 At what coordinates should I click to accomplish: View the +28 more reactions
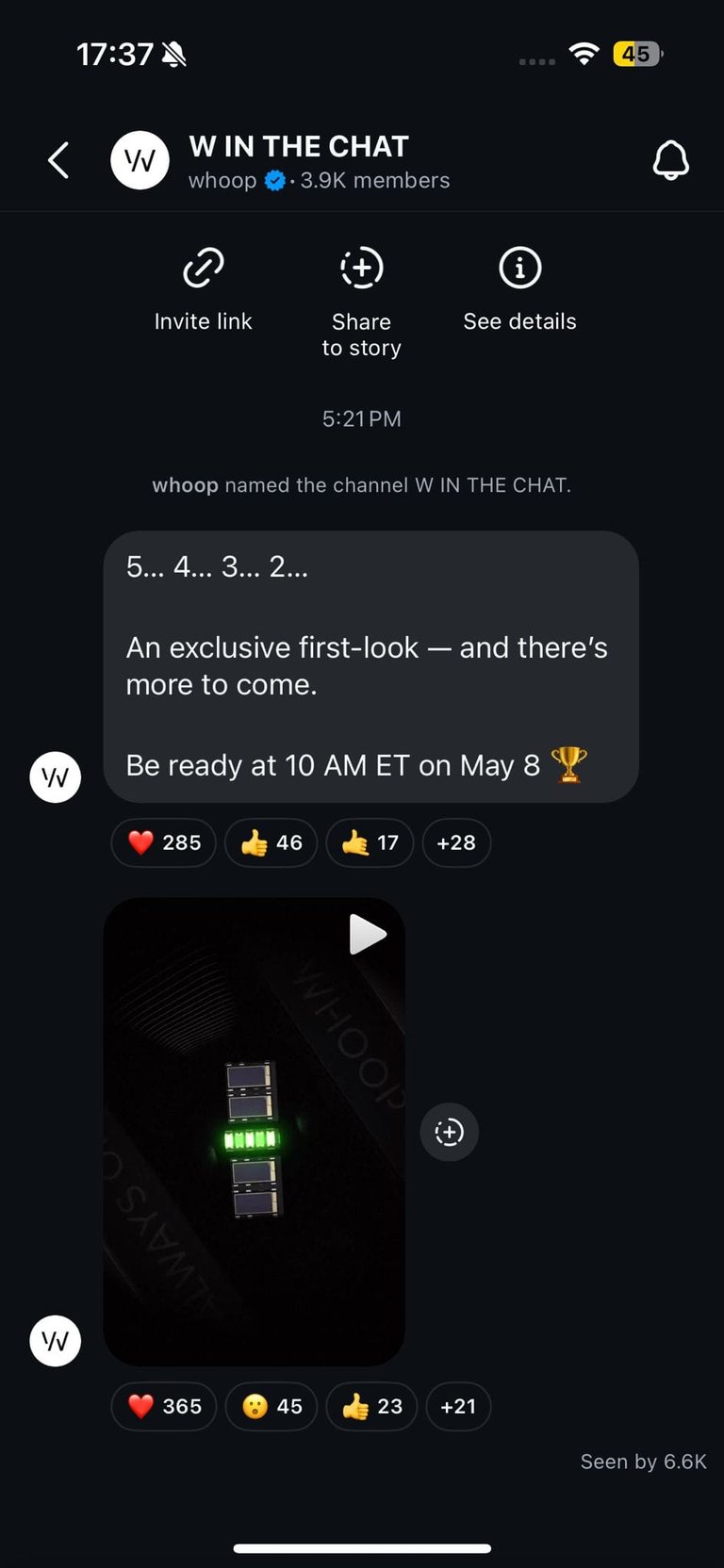coord(456,842)
